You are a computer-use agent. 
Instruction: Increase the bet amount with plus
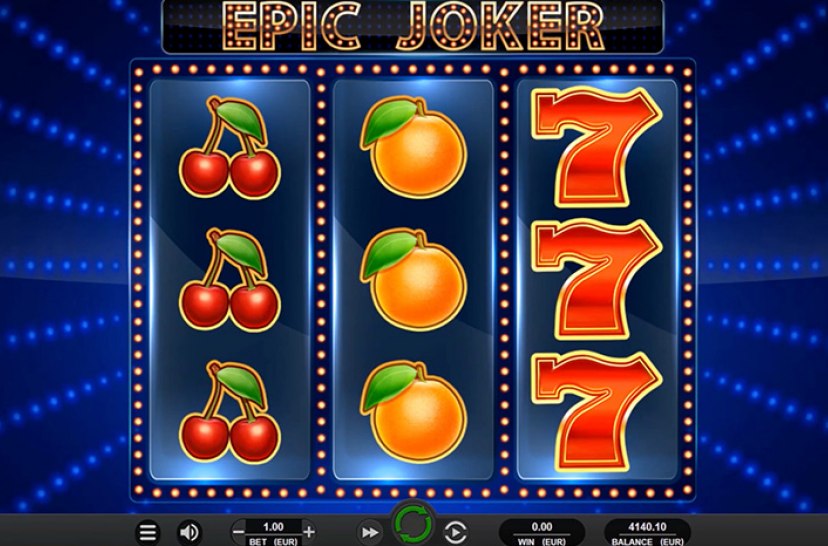coord(309,531)
